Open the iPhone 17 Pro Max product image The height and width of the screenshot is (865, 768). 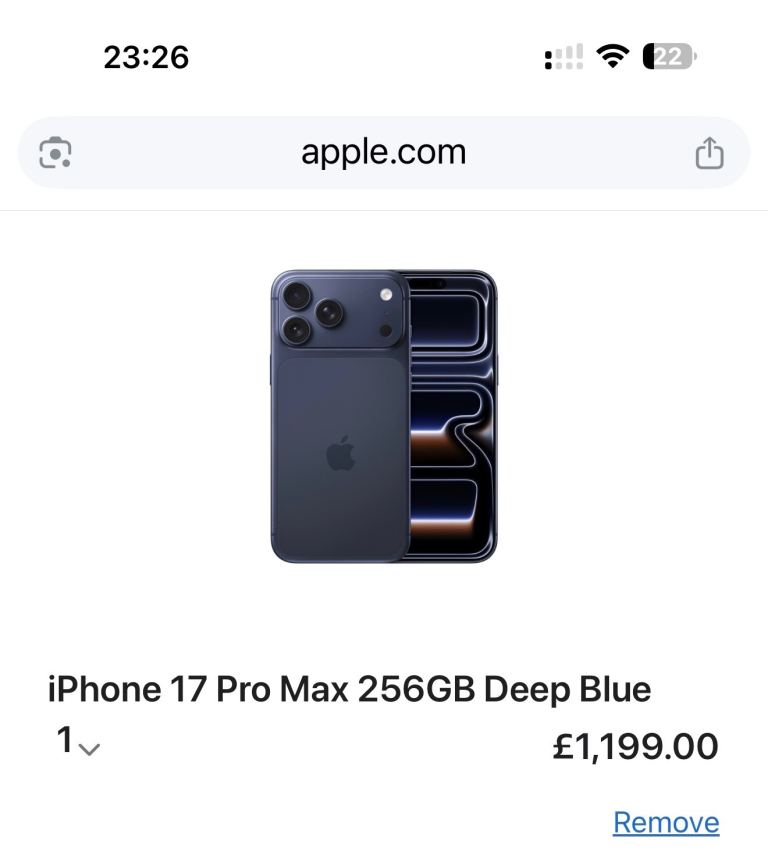[x=384, y=416]
